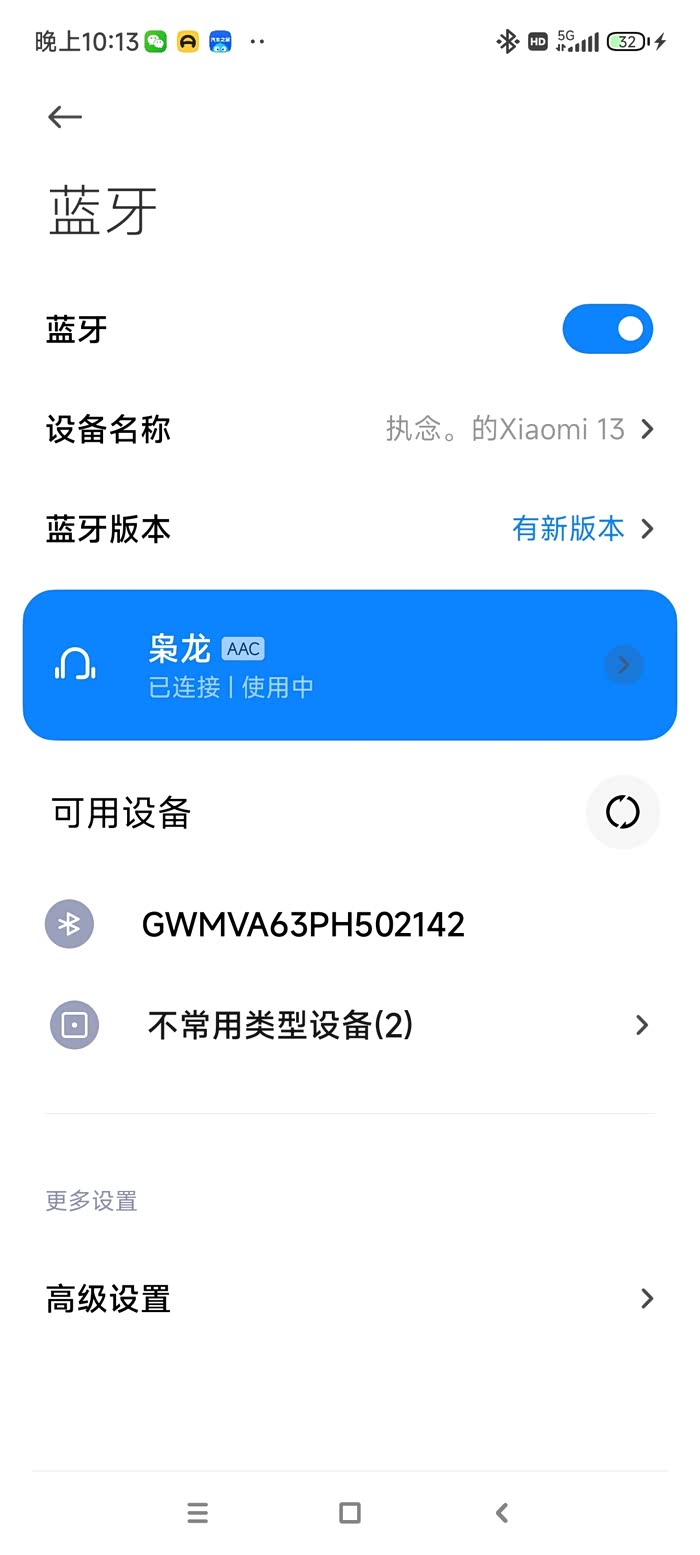Open recent apps from the navigation bar
Image resolution: width=700 pixels, height=1555 pixels.
197,1513
